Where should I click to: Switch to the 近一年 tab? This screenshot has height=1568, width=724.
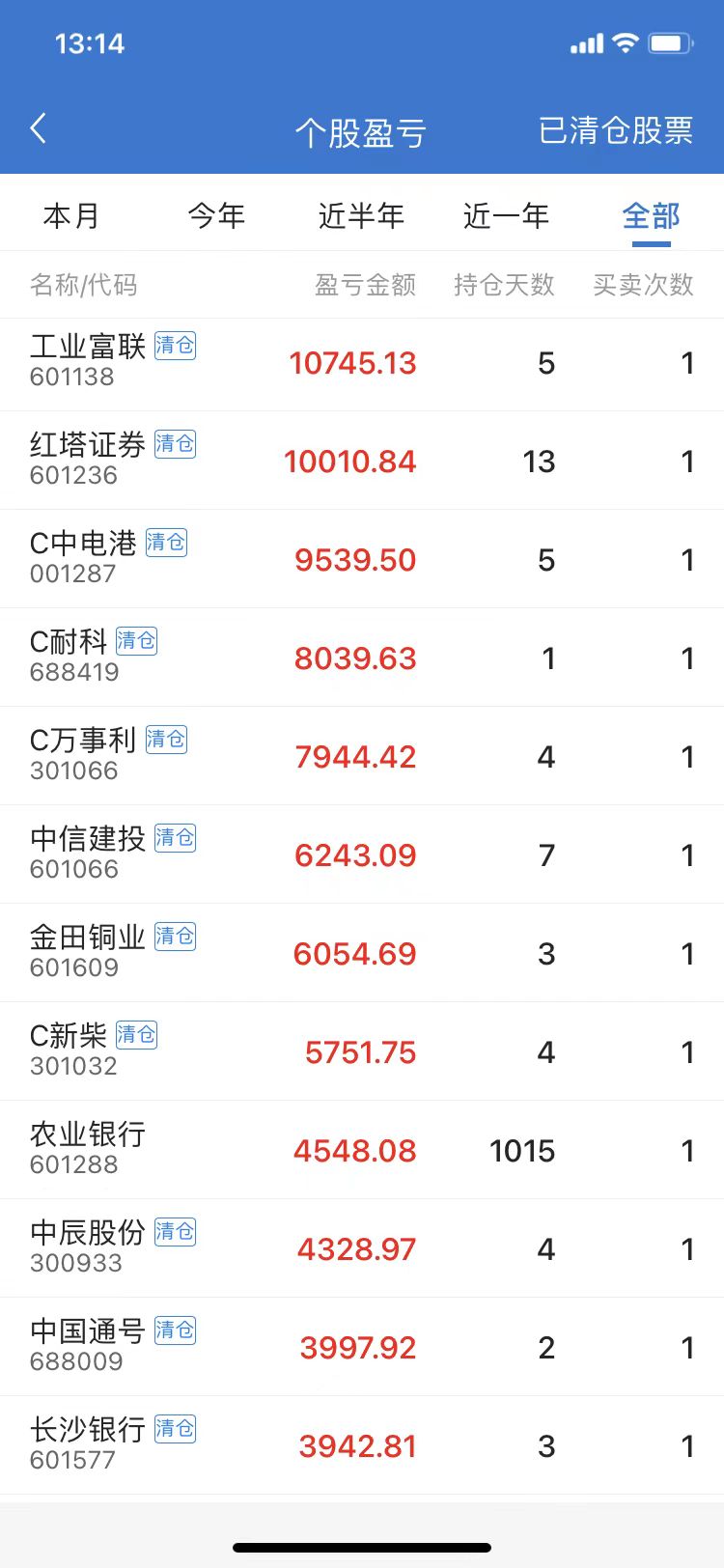click(x=506, y=215)
